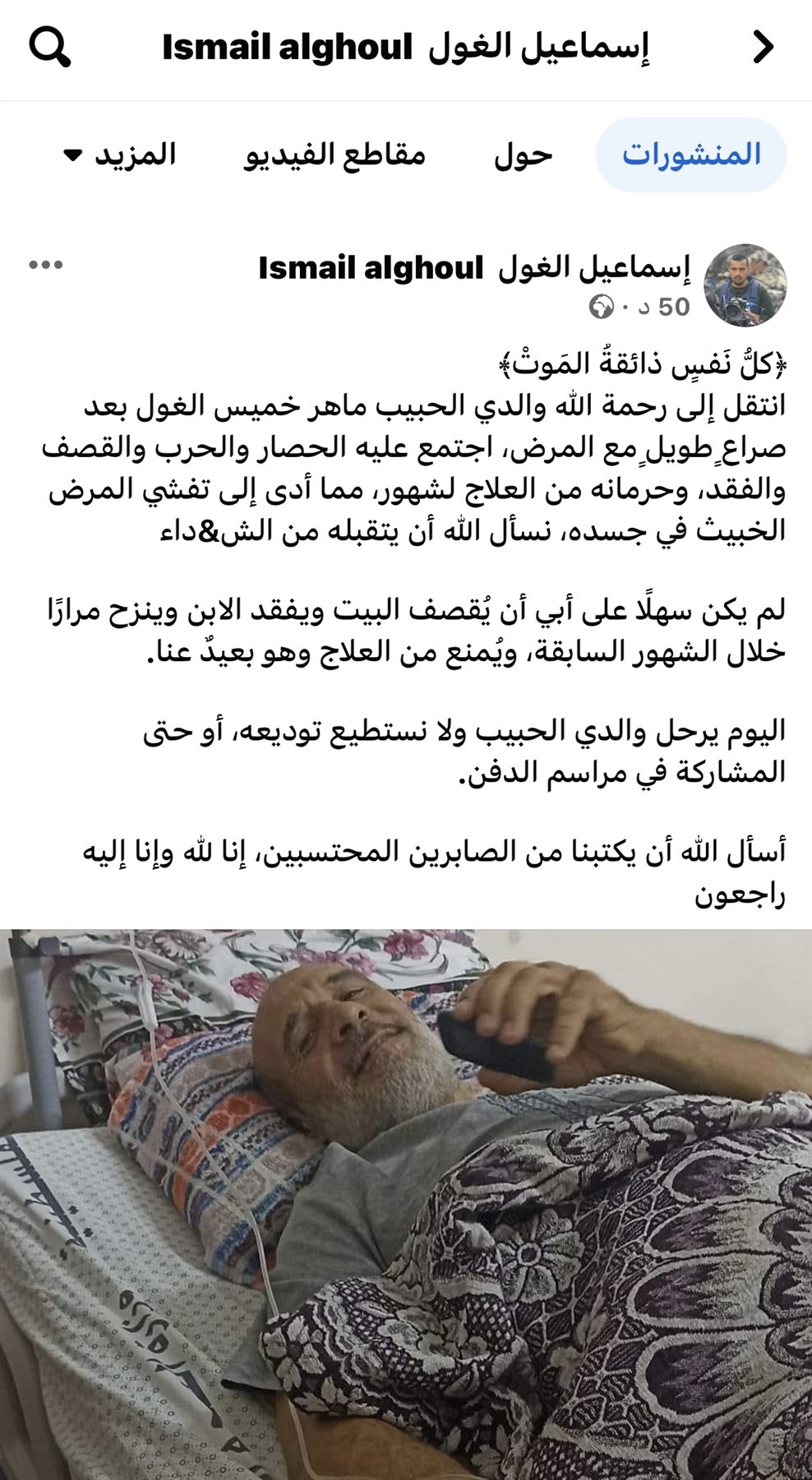Image resolution: width=812 pixels, height=1480 pixels.
Task: Open the post's three-dot options menu
Action: [x=46, y=265]
